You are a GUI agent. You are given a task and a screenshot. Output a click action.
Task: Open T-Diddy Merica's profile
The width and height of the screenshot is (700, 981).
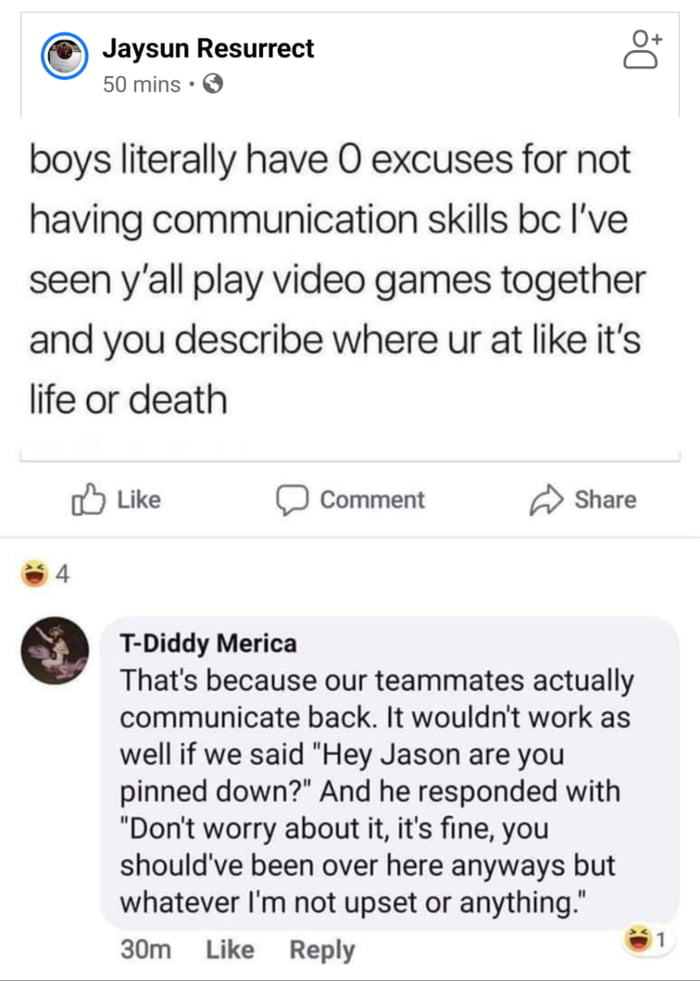207,643
